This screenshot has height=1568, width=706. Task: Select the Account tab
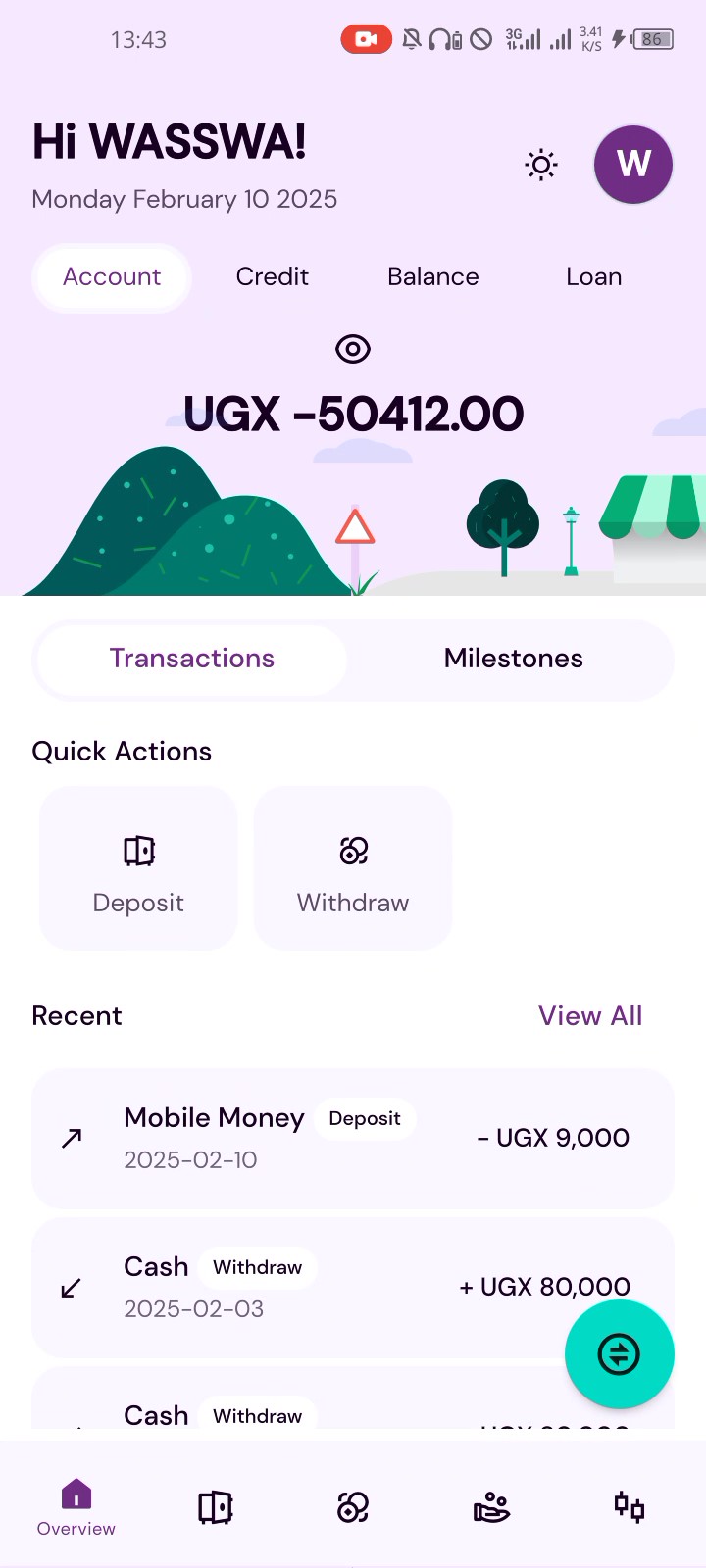112,277
